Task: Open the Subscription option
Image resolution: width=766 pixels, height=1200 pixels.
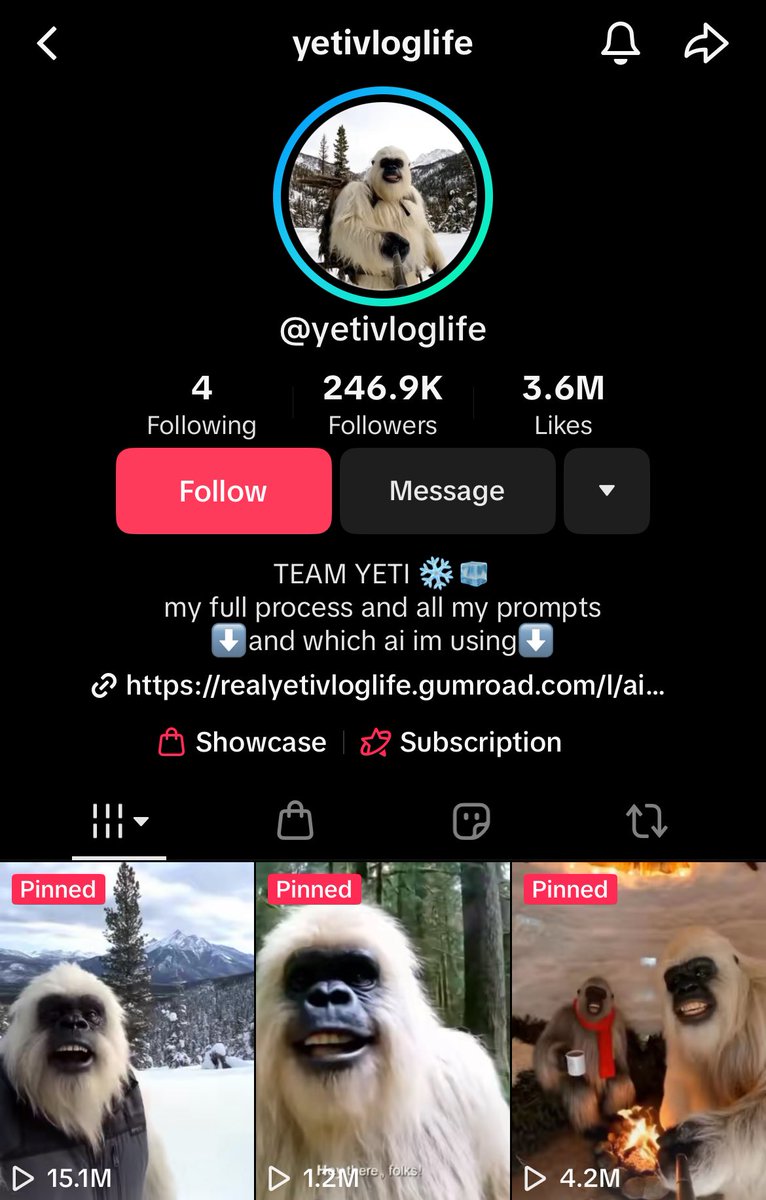Action: (x=461, y=742)
